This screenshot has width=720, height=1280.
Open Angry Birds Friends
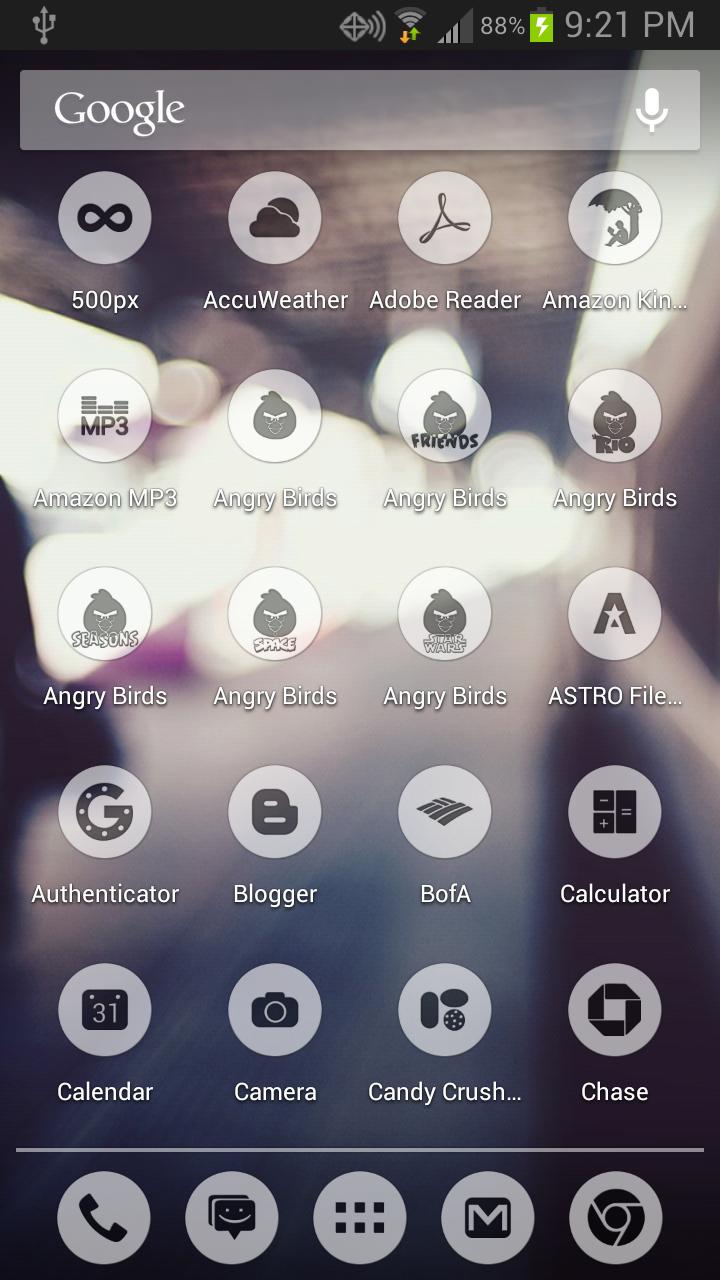[x=445, y=416]
